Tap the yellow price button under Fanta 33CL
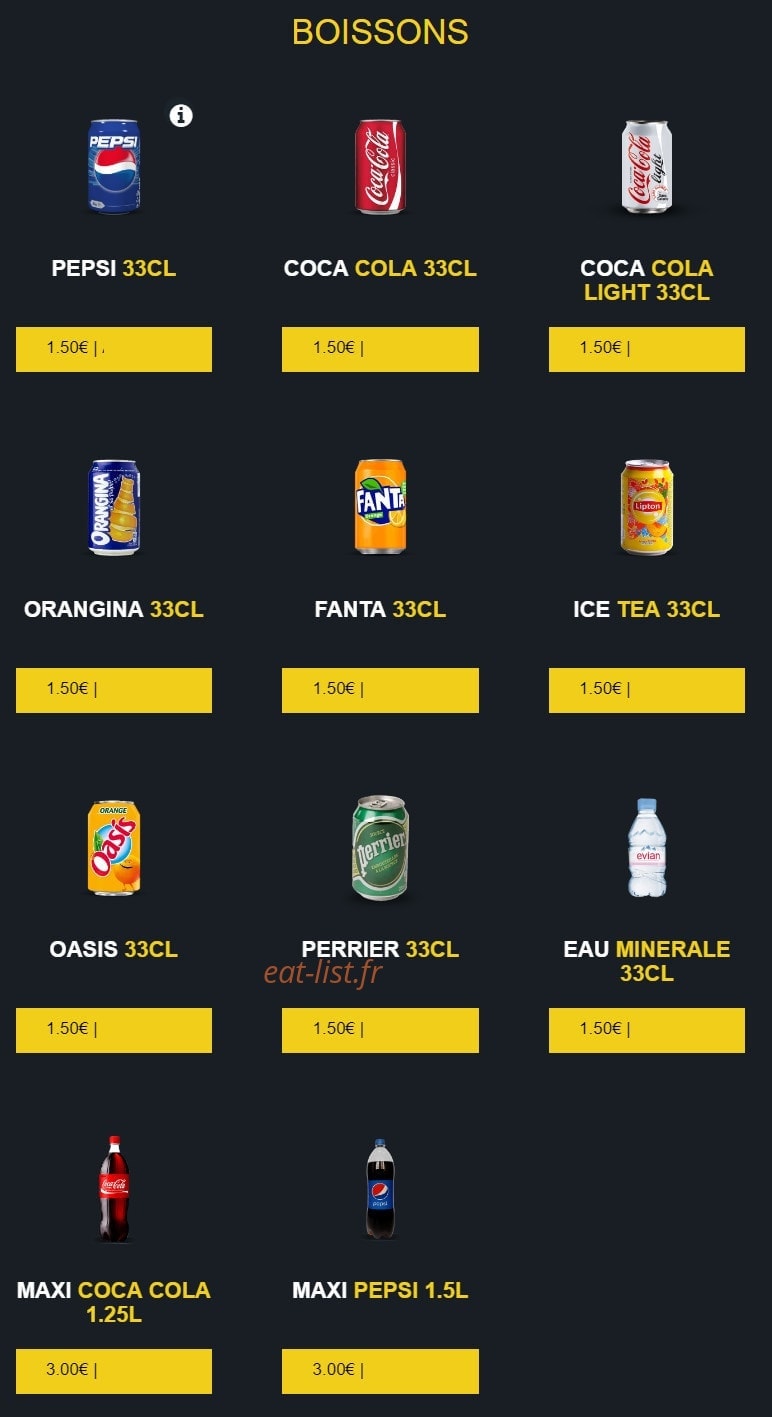Image resolution: width=772 pixels, height=1417 pixels. pos(380,690)
